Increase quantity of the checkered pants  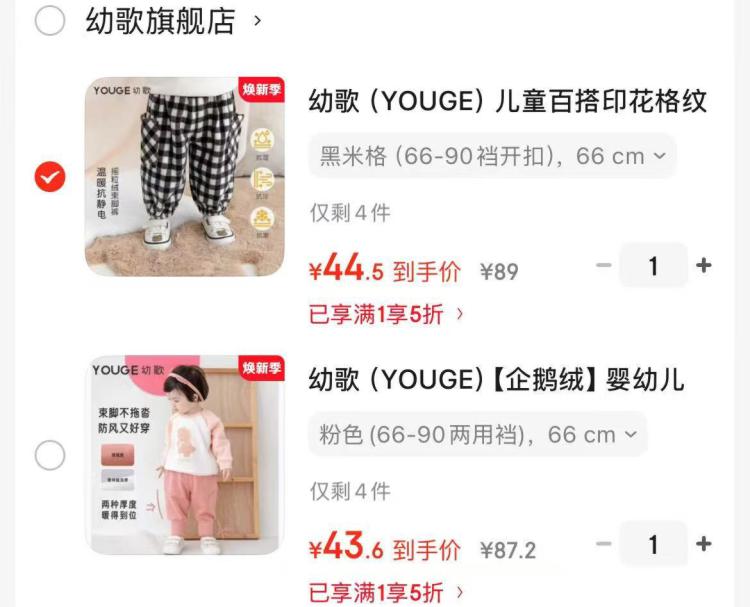click(704, 266)
